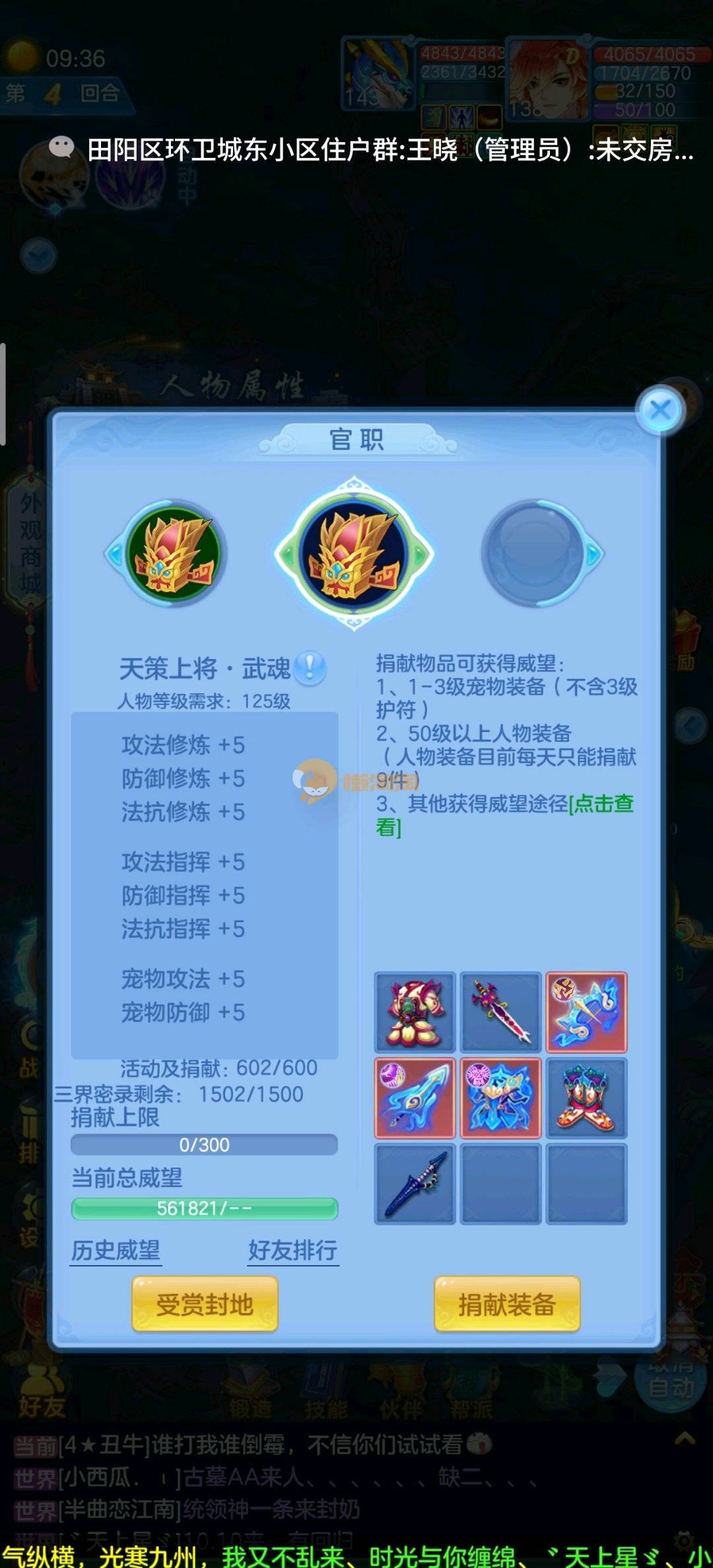Open 好友排行 link
The width and height of the screenshot is (713, 1568).
tap(293, 1250)
